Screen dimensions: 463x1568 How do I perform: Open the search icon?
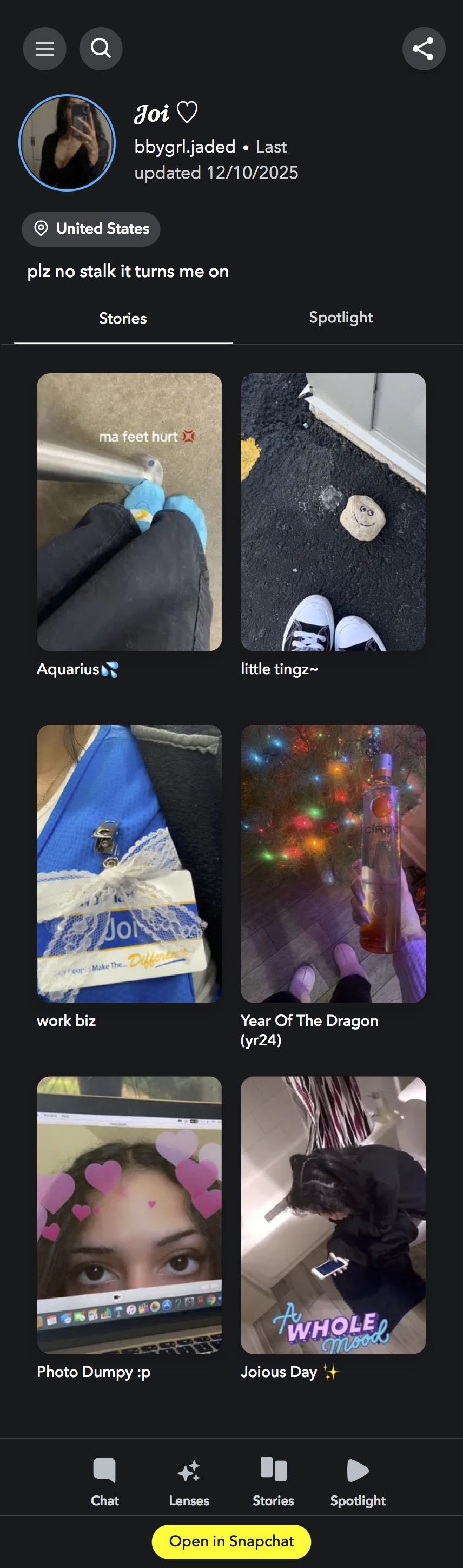[101, 49]
